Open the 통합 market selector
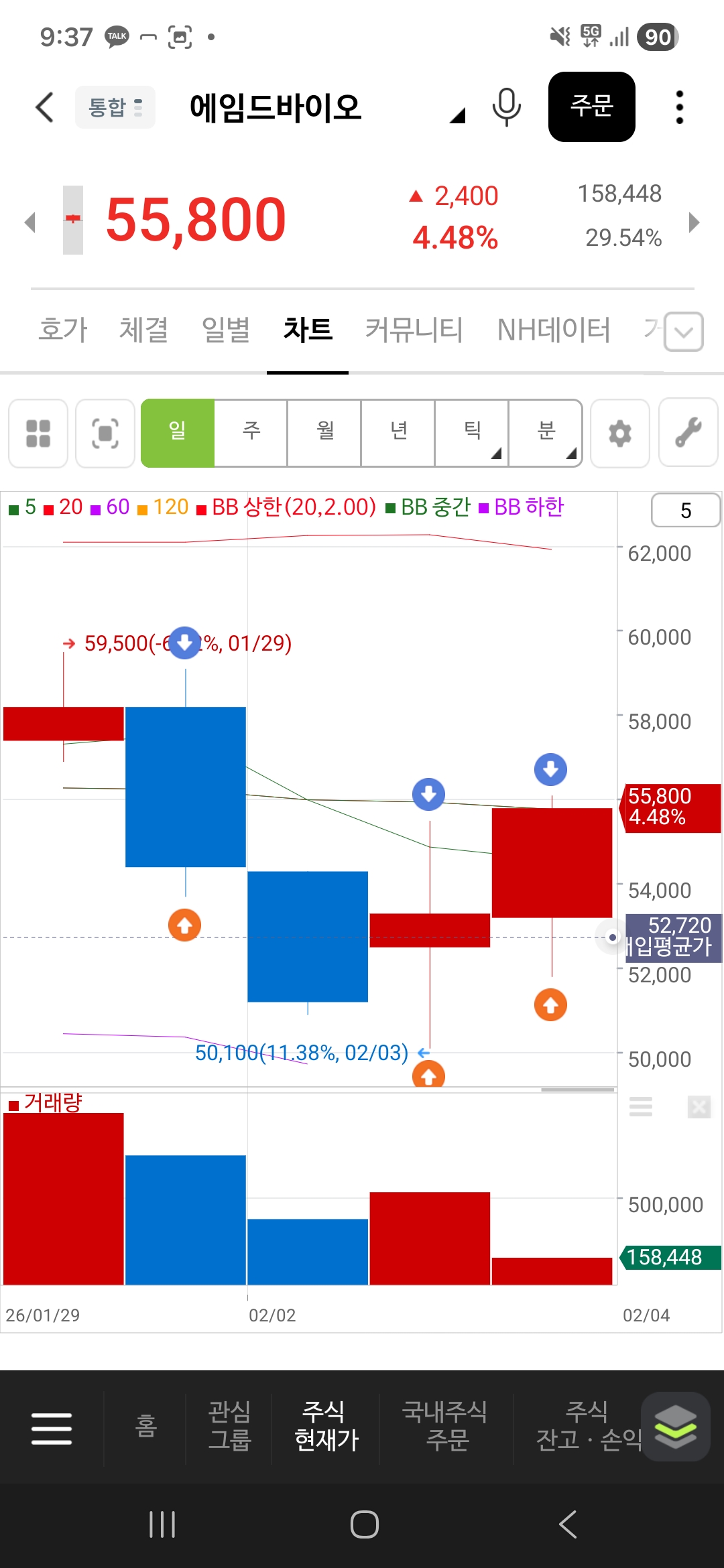Viewport: 724px width, 1568px height. click(x=115, y=107)
